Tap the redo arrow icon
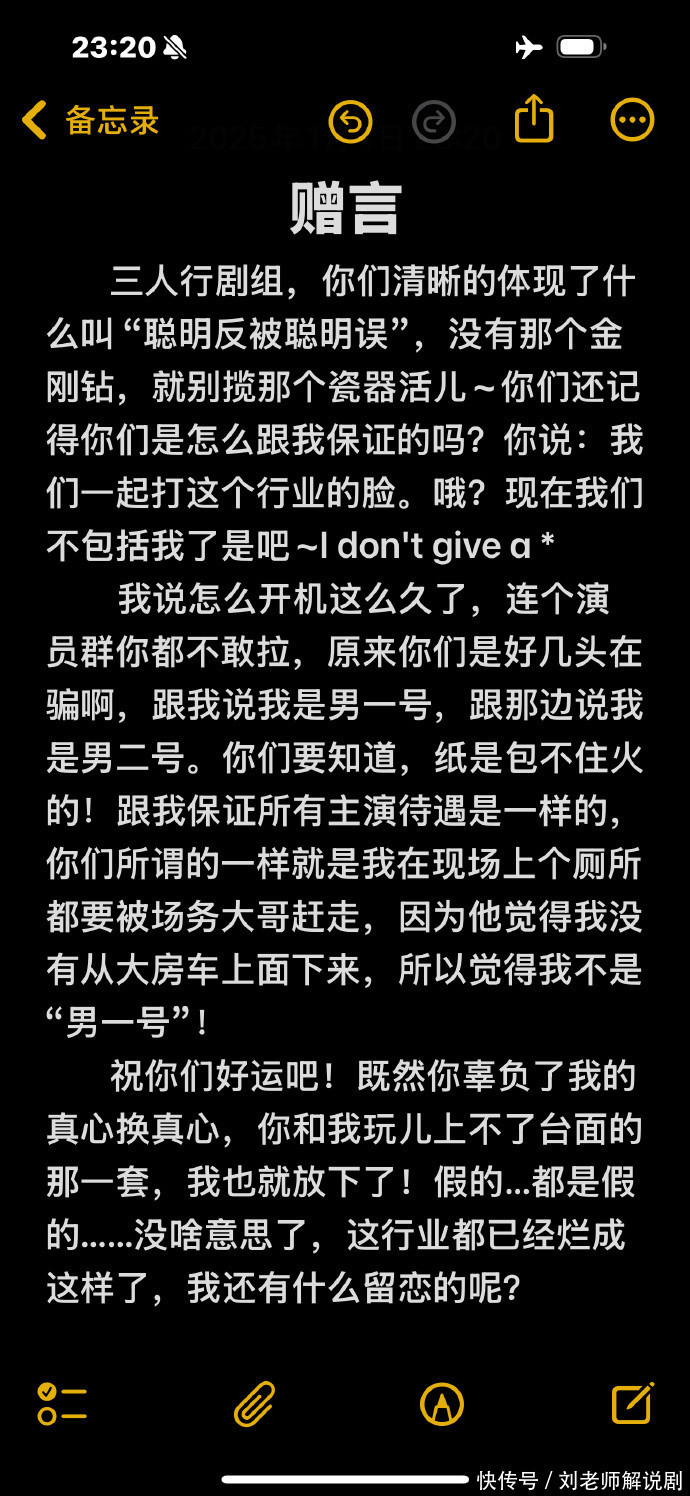Viewport: 690px width, 1496px height. pos(433,122)
